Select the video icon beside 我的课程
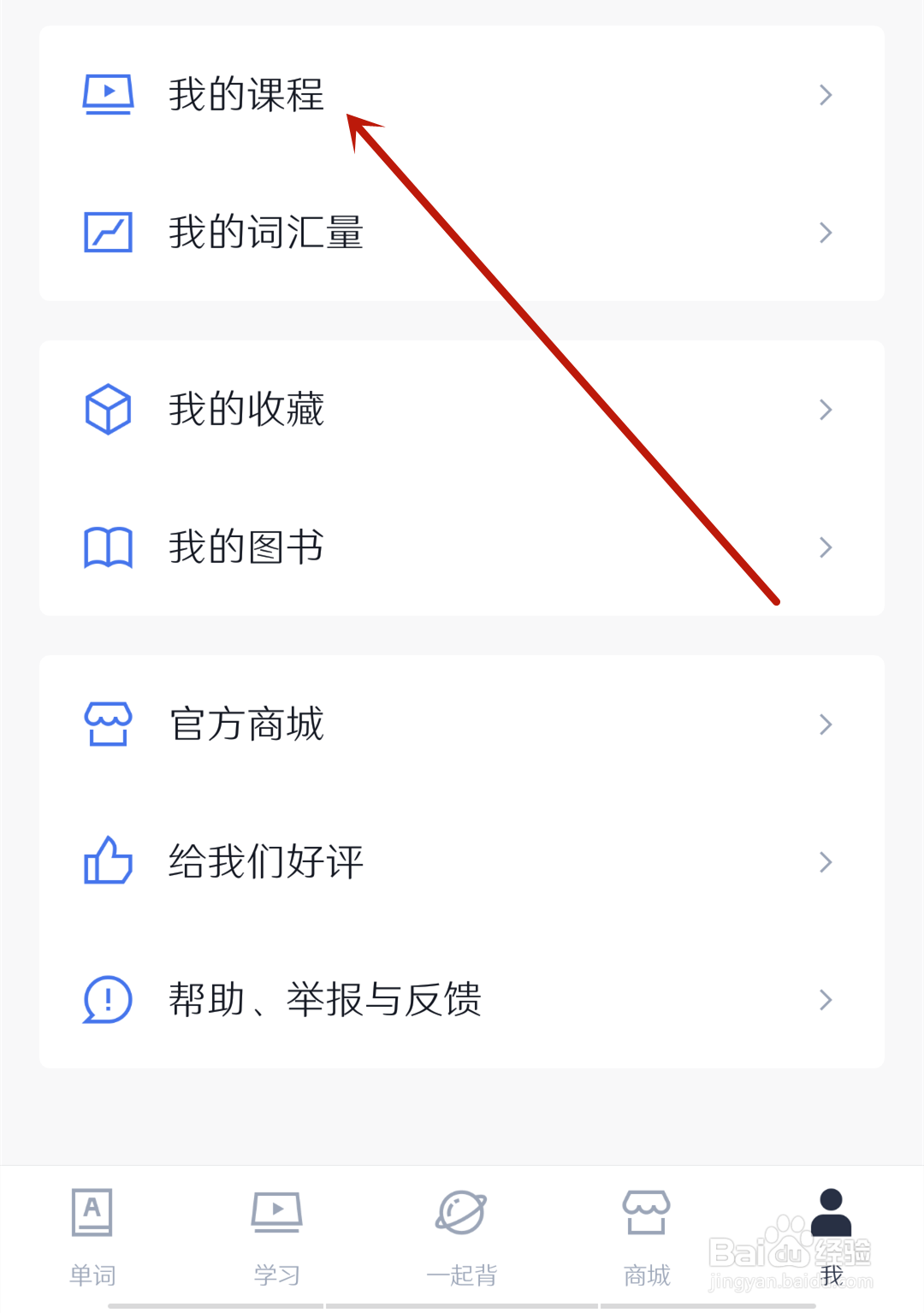Viewport: 924px width, 1313px height. tap(108, 94)
